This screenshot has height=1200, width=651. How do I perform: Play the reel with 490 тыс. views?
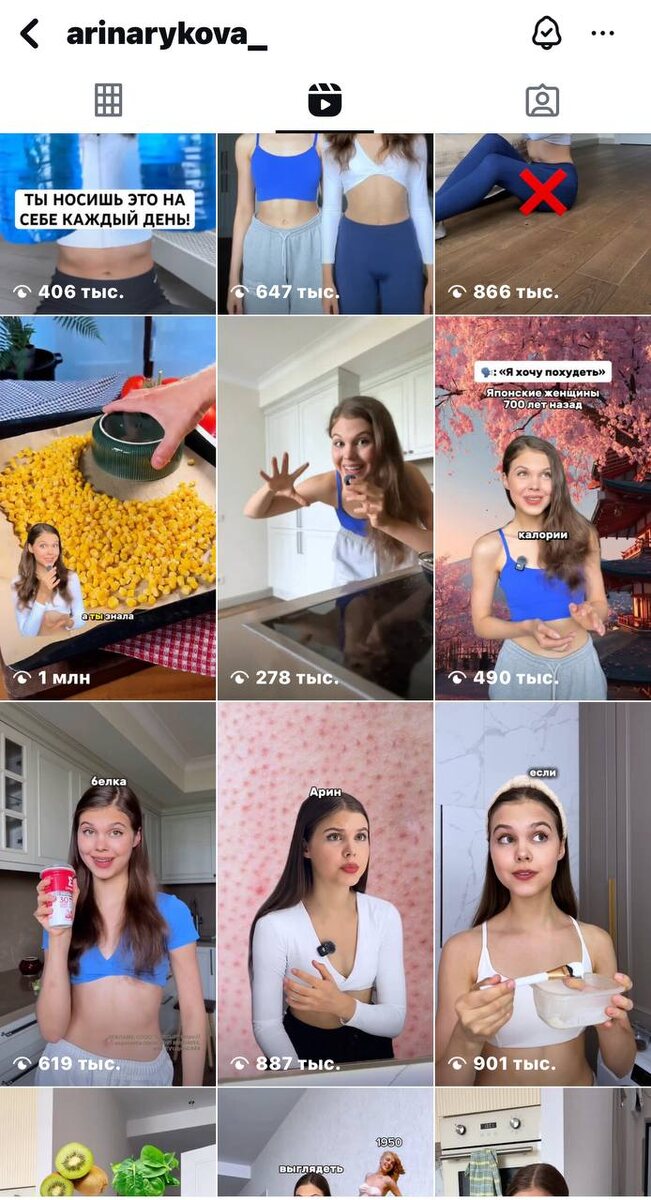click(x=543, y=508)
